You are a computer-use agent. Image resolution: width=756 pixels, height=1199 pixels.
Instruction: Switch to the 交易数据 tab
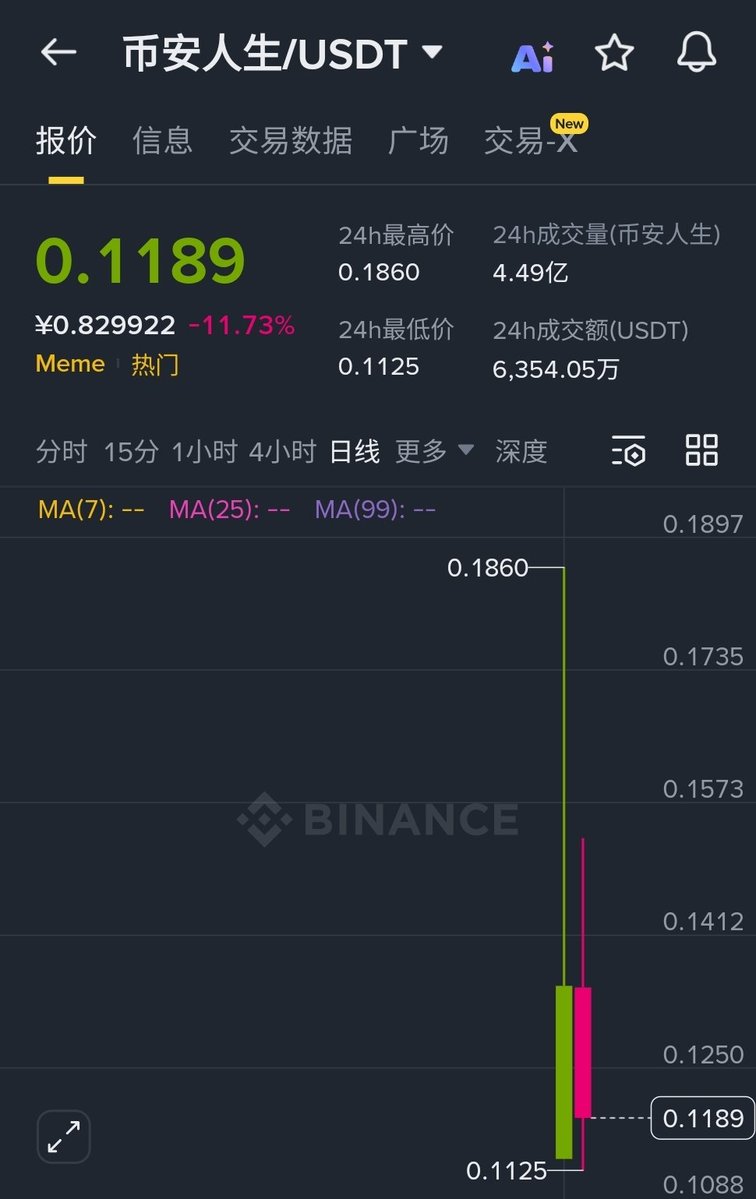pyautogui.click(x=290, y=141)
